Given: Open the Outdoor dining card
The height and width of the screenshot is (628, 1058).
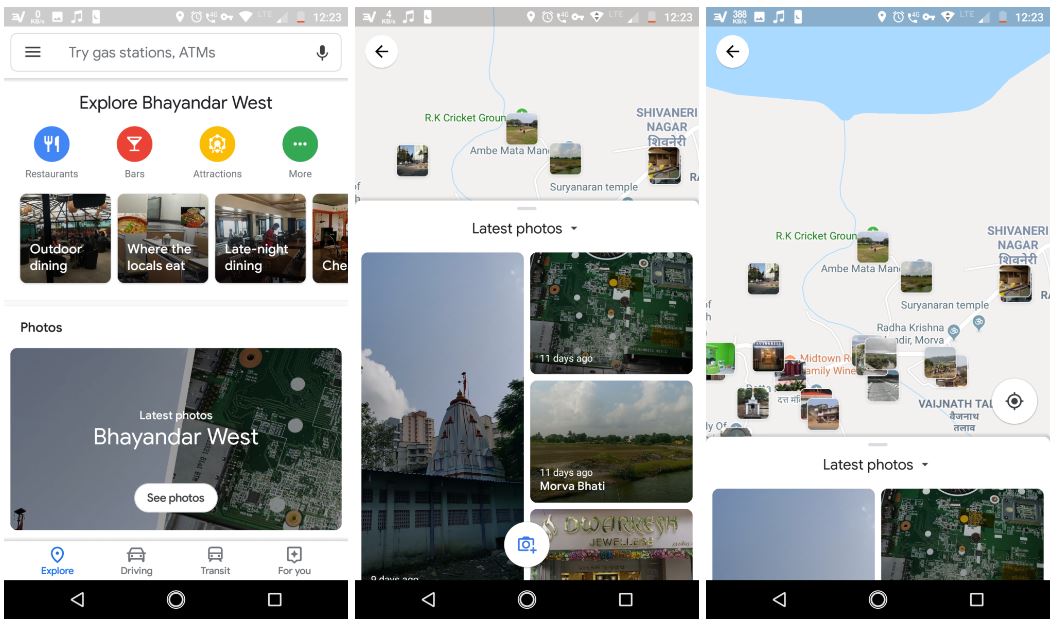Looking at the screenshot, I should coord(65,238).
